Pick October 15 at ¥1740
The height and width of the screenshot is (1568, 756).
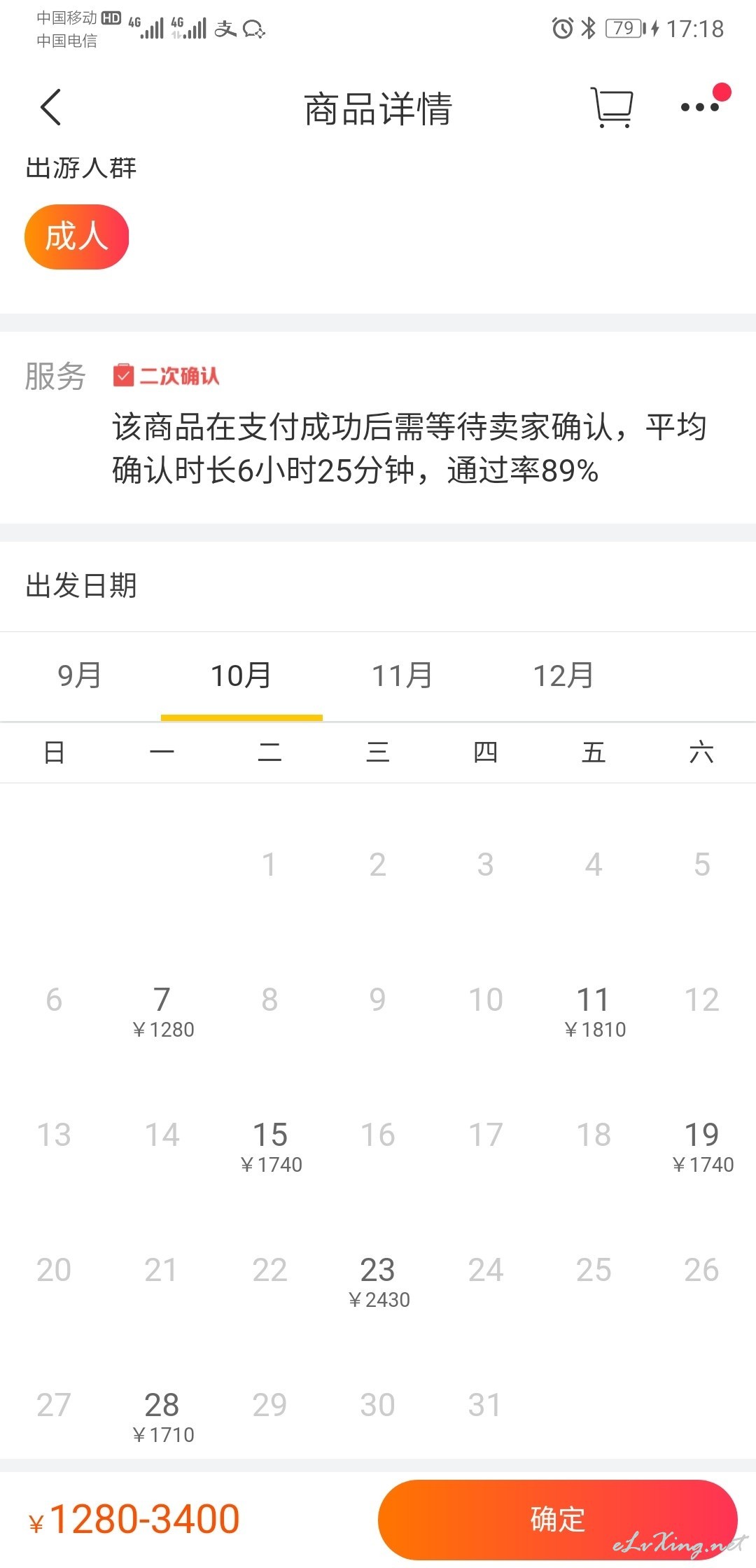(x=270, y=1147)
